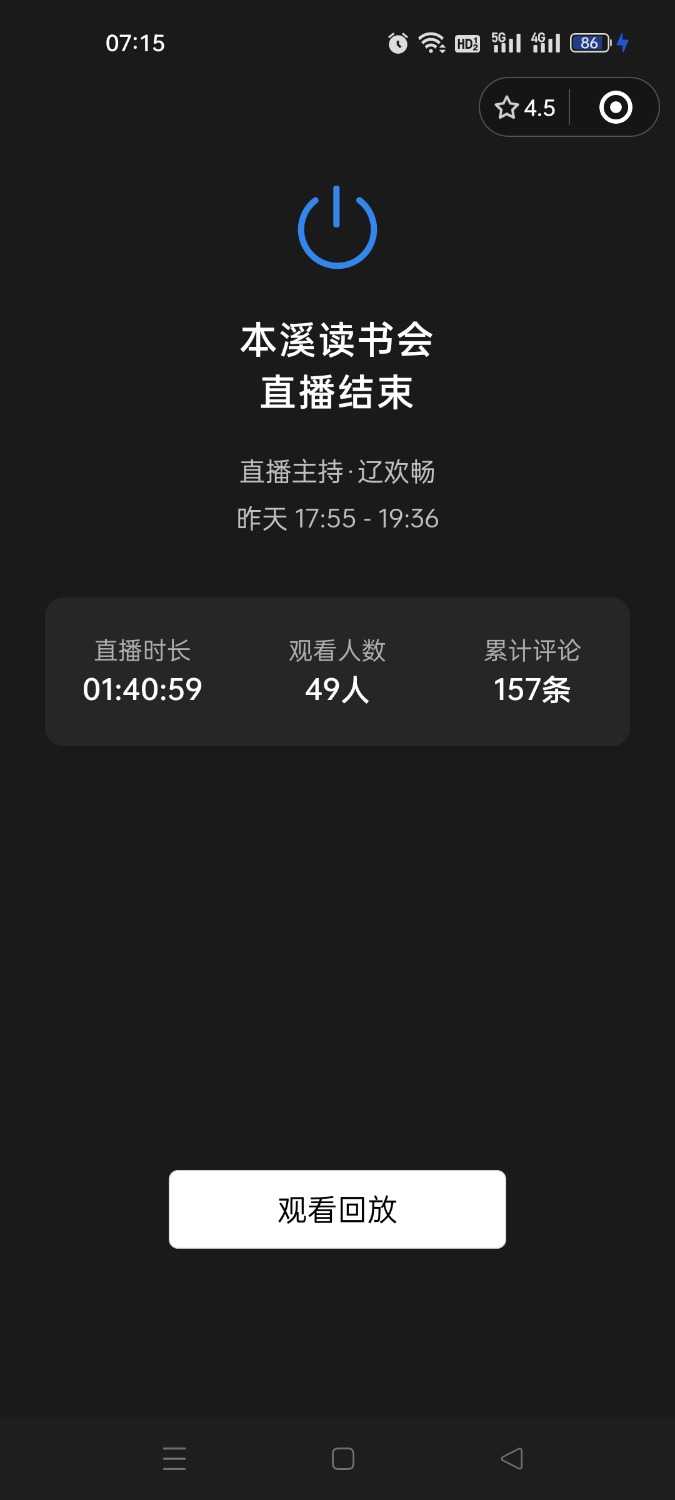Go back using the system back button
The height and width of the screenshot is (1500, 675).
coord(511,1458)
